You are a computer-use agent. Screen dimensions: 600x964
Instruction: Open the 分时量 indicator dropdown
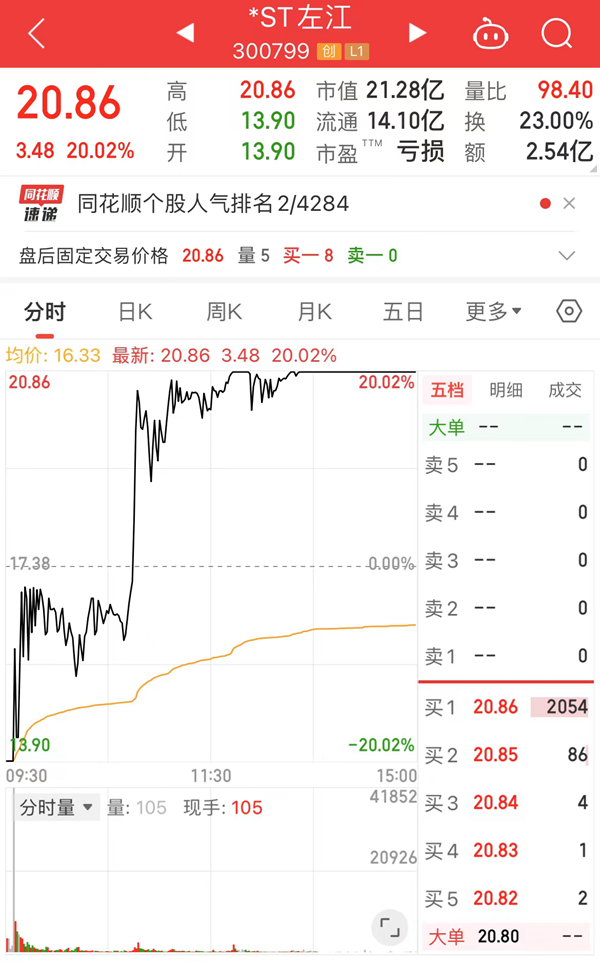coord(57,807)
